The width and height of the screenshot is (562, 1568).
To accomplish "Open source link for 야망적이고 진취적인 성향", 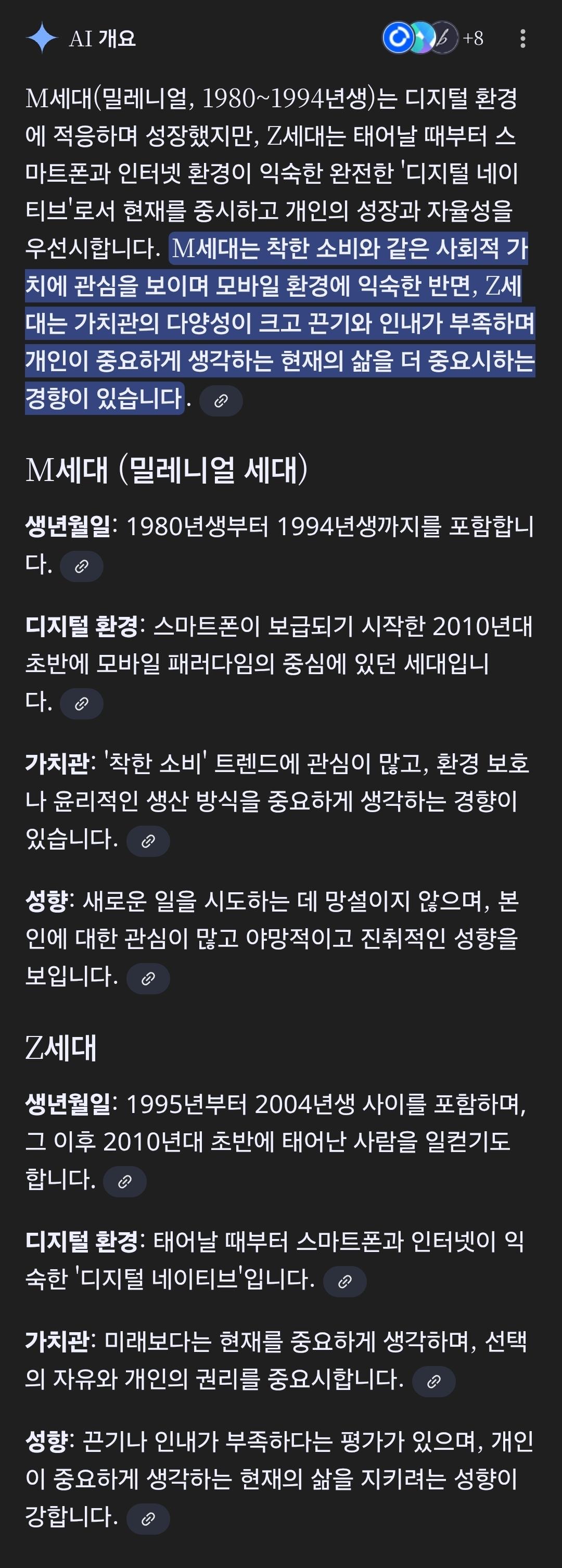I will 148,979.
